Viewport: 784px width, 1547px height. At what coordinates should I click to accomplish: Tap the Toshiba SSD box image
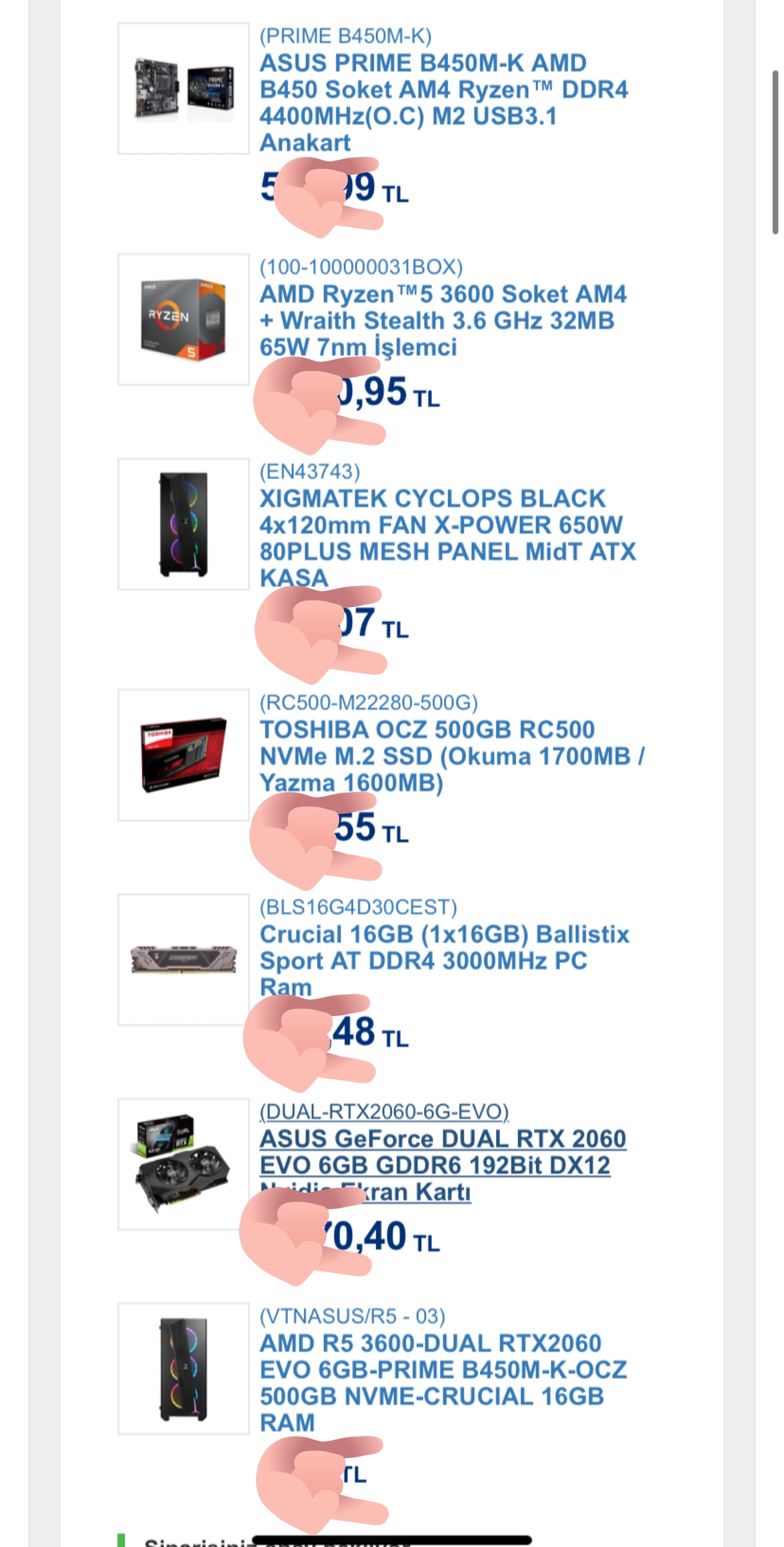coord(184,755)
